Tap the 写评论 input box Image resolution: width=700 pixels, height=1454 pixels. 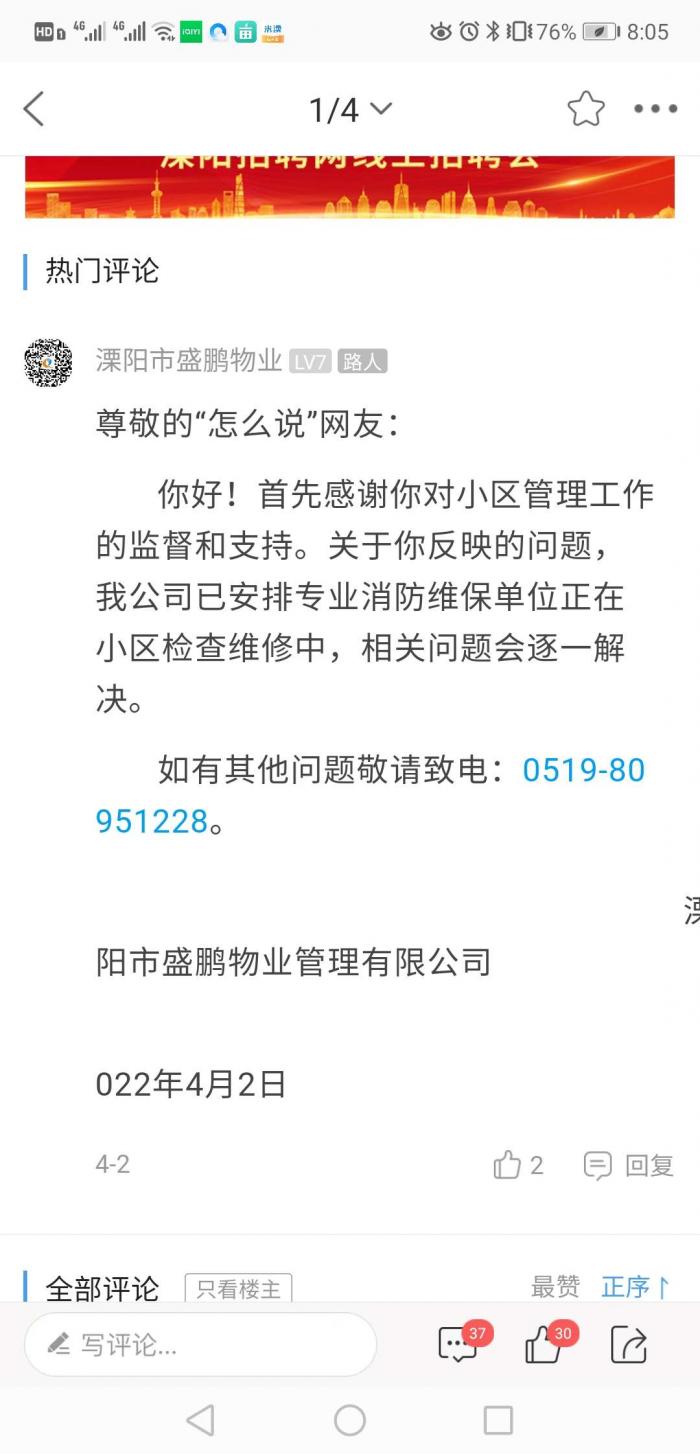click(x=200, y=1345)
